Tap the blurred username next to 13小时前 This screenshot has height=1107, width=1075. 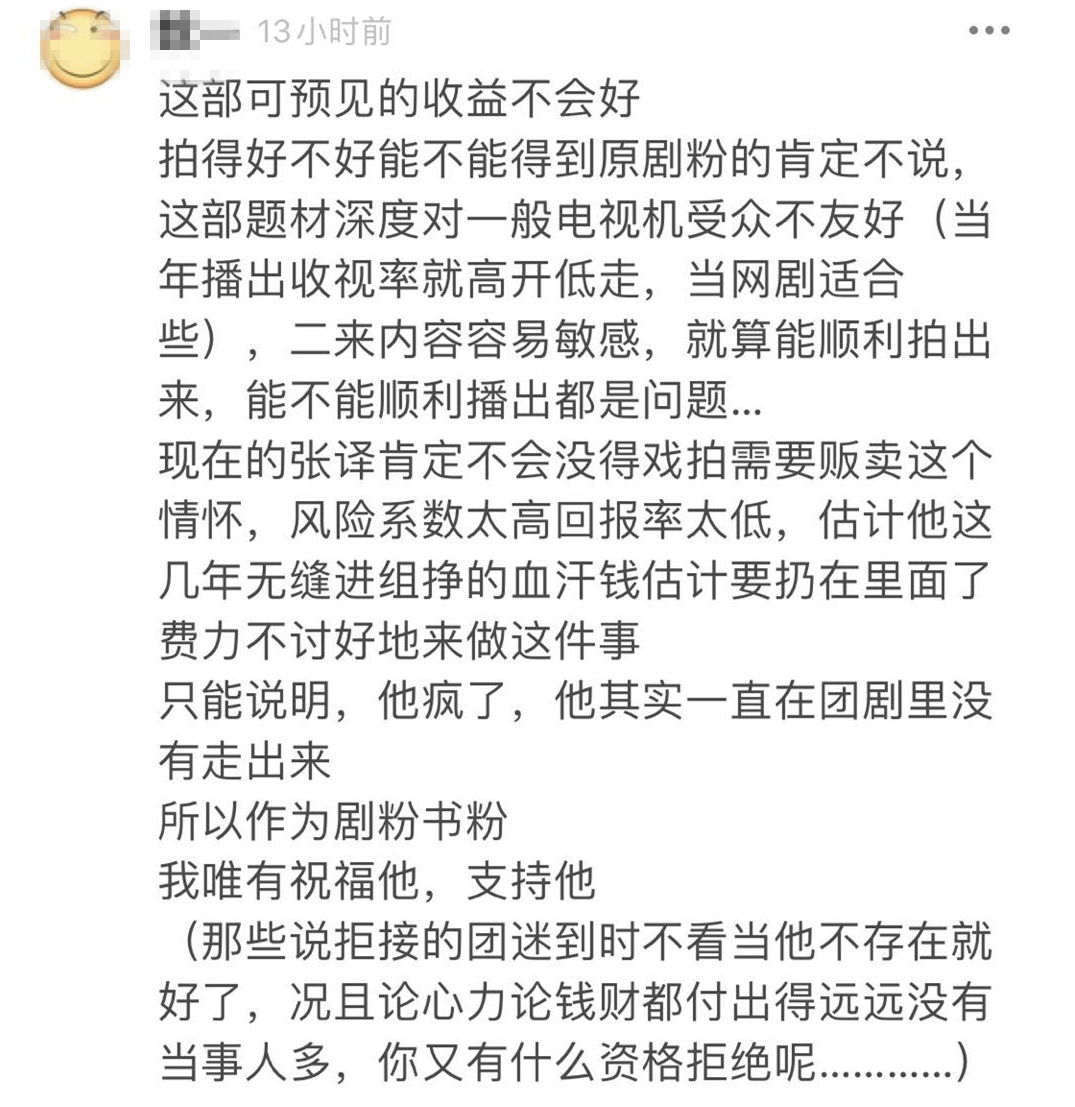click(199, 31)
